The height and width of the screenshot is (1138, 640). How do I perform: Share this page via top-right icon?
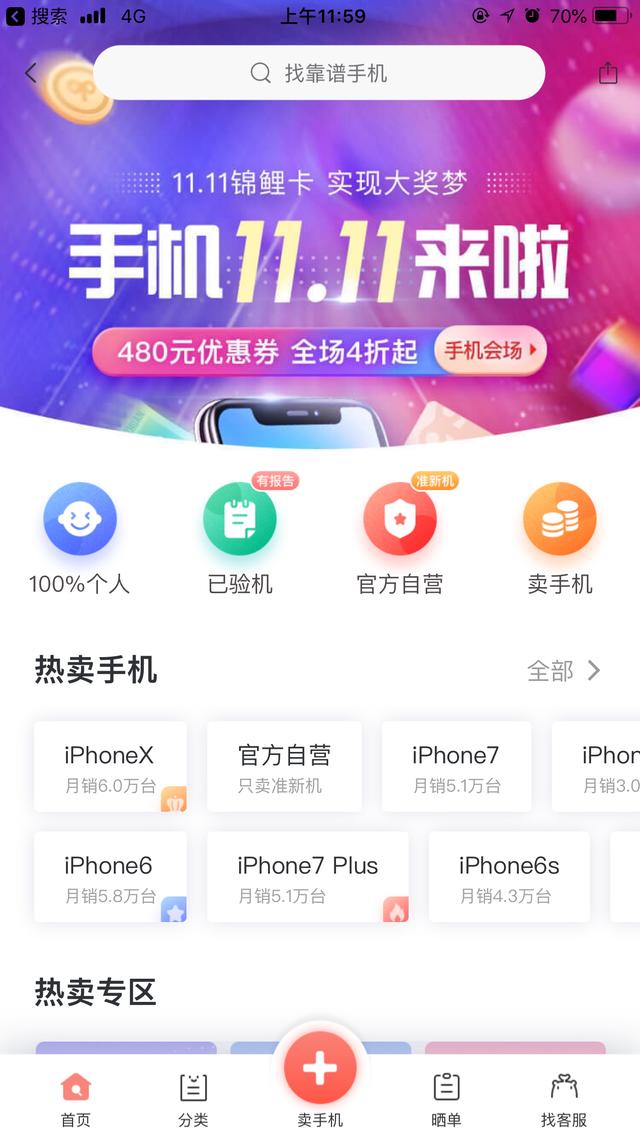click(x=608, y=73)
